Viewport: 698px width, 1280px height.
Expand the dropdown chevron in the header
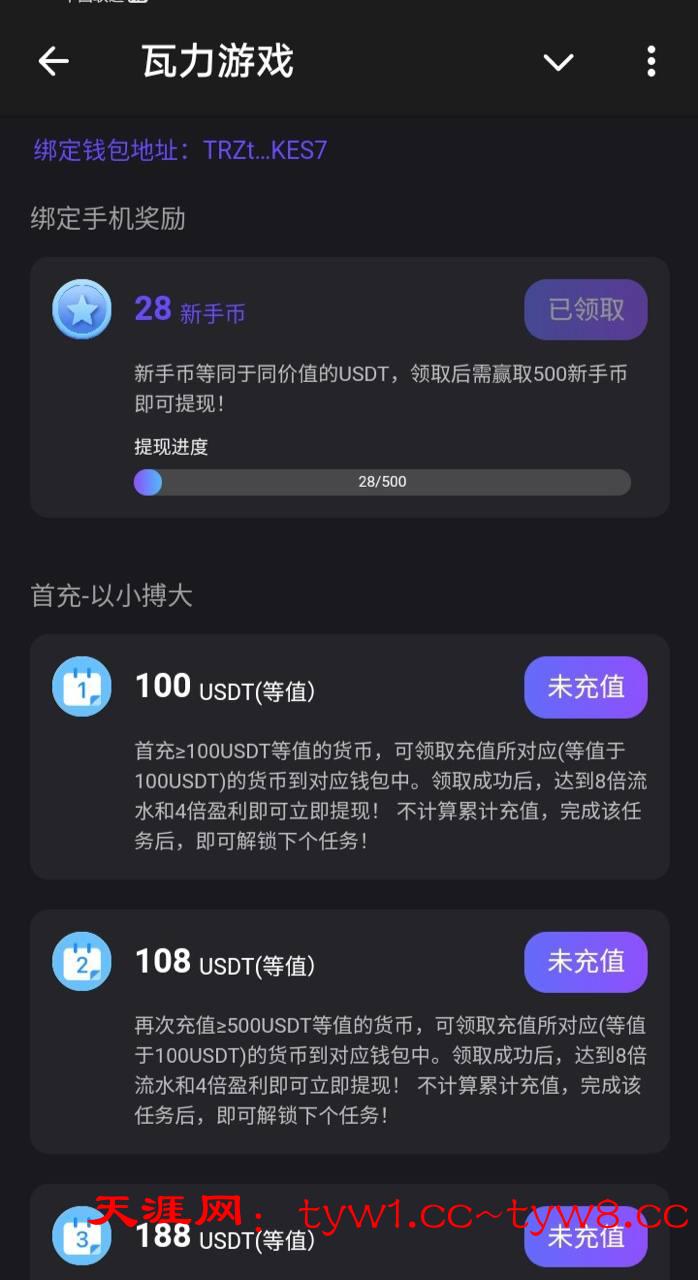point(558,62)
